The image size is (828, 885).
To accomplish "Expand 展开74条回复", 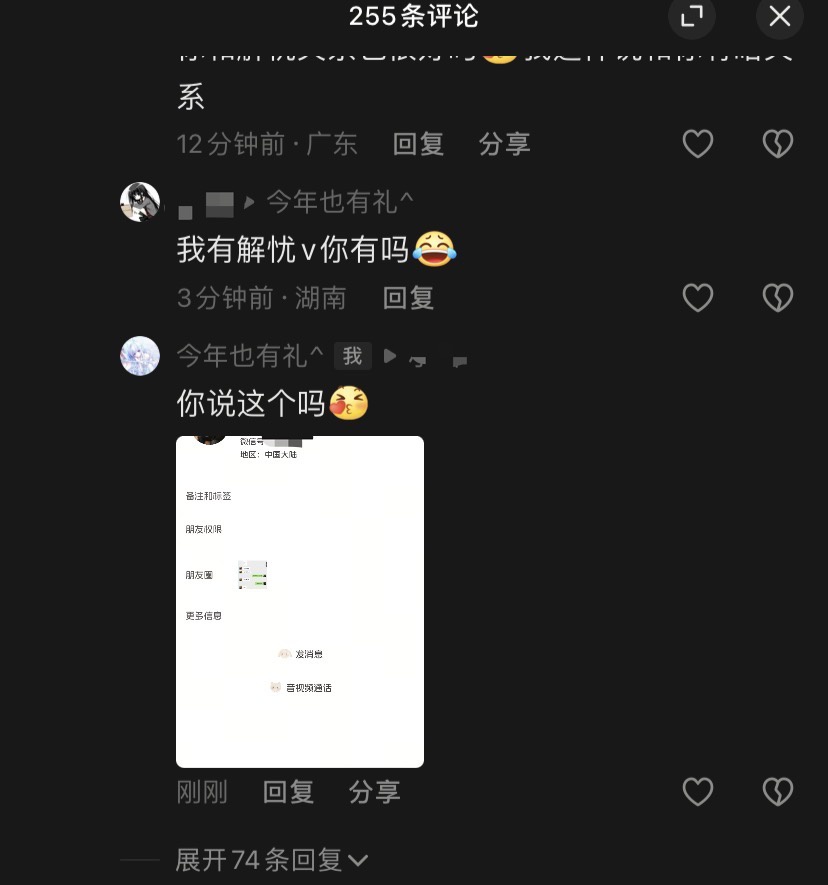I will point(271,859).
